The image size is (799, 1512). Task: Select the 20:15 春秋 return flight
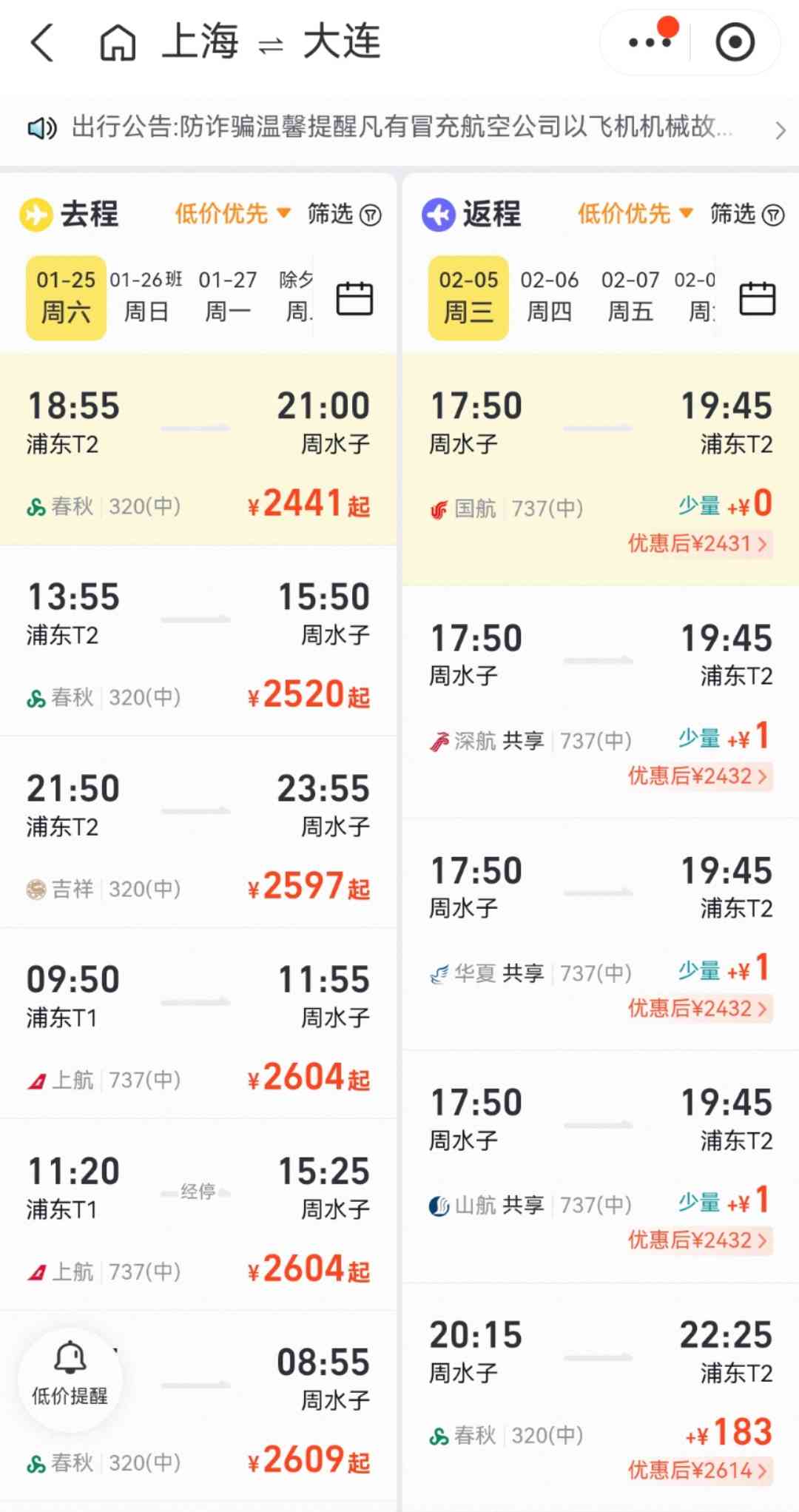coord(601,1399)
